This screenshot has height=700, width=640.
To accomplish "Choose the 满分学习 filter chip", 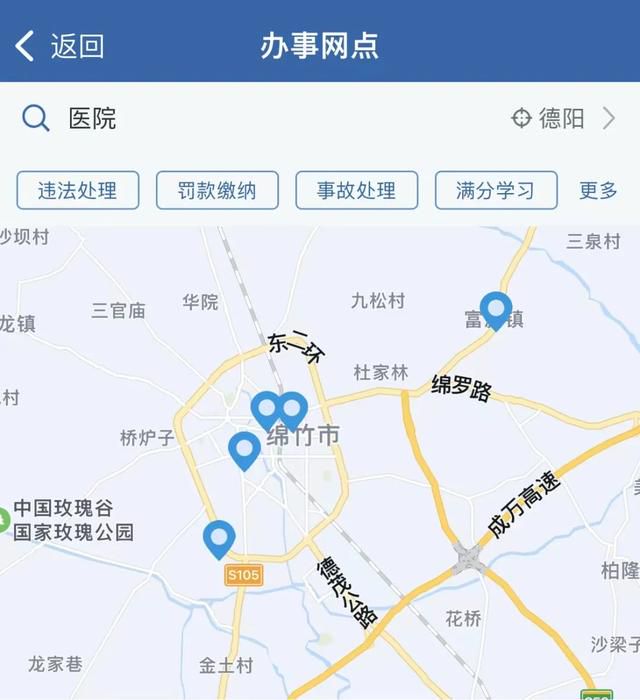I will pos(495,190).
